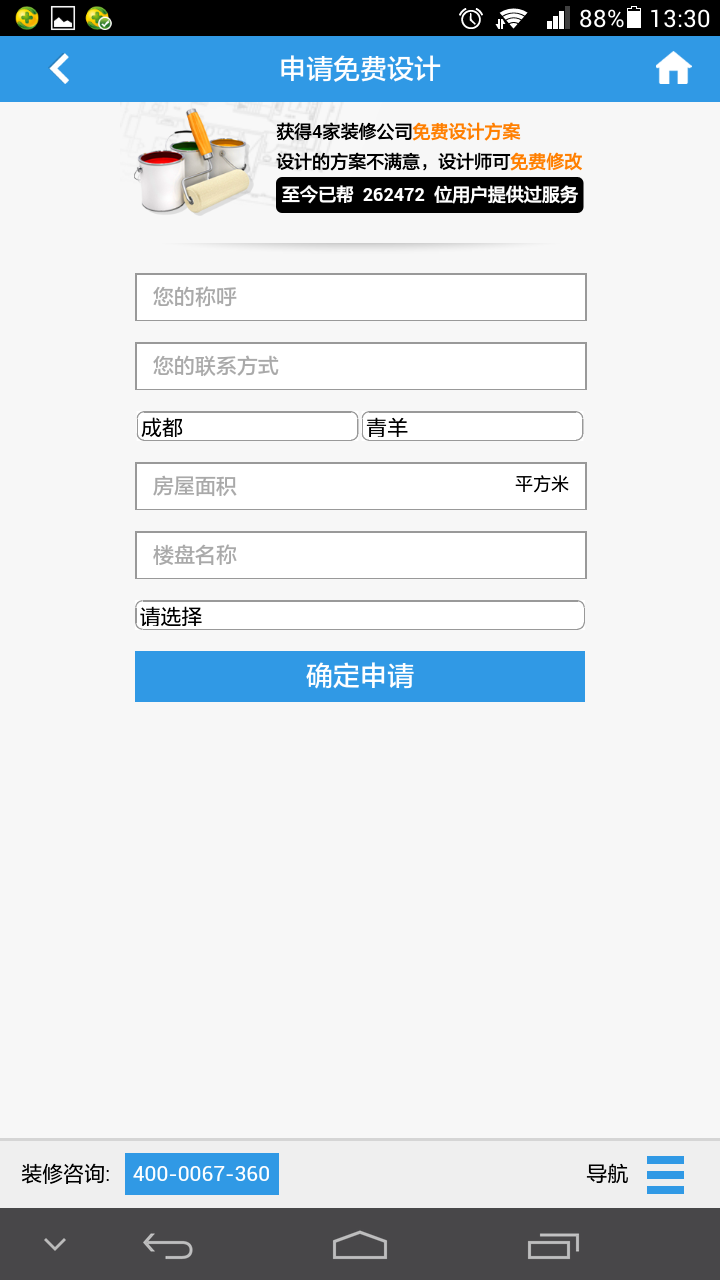Open the 青羊 district dropdown
720x1280 pixels.
[472, 426]
